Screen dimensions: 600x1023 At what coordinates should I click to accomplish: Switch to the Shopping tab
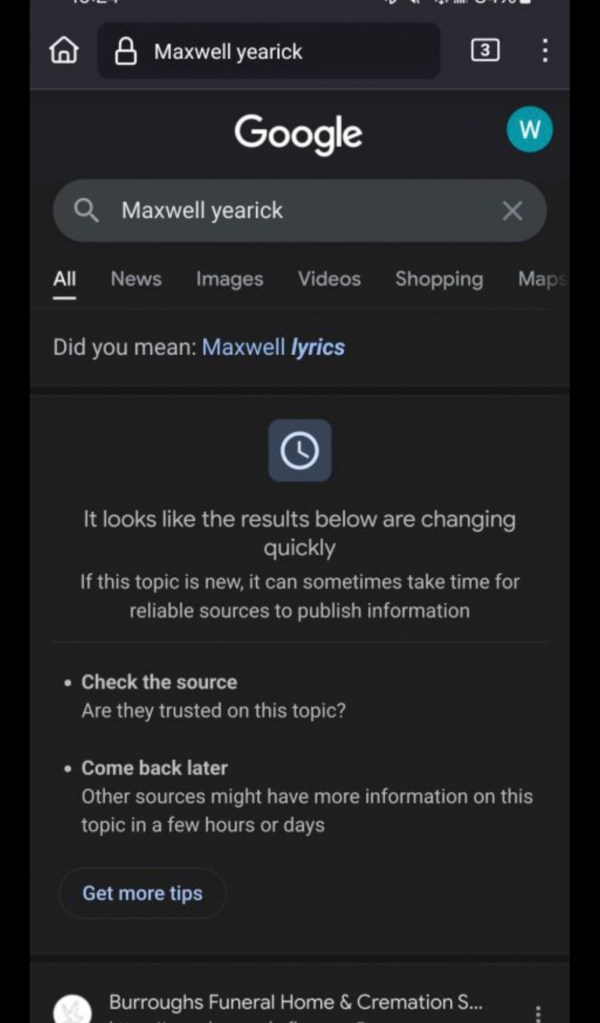point(438,279)
